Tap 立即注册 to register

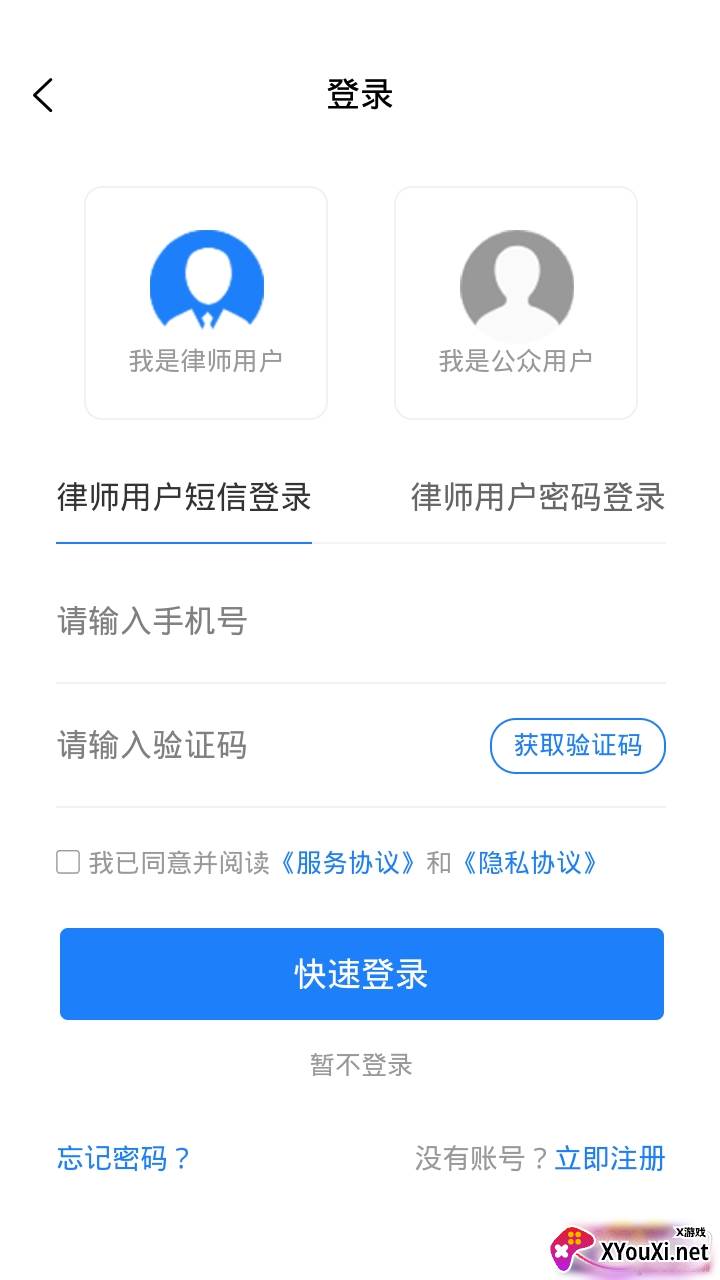[610, 1159]
